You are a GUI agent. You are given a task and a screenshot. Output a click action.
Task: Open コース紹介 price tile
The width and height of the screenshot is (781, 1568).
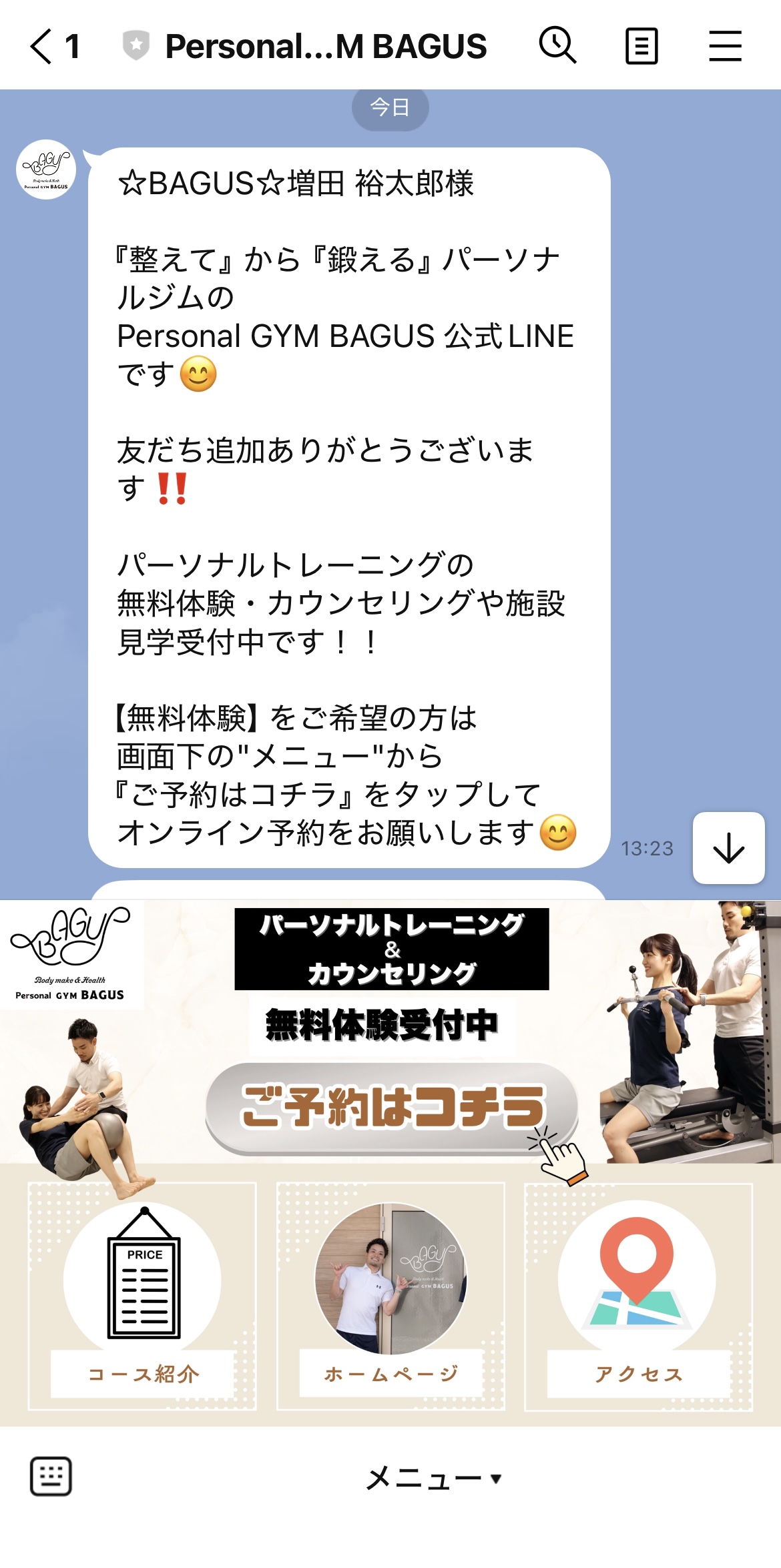click(x=143, y=1296)
